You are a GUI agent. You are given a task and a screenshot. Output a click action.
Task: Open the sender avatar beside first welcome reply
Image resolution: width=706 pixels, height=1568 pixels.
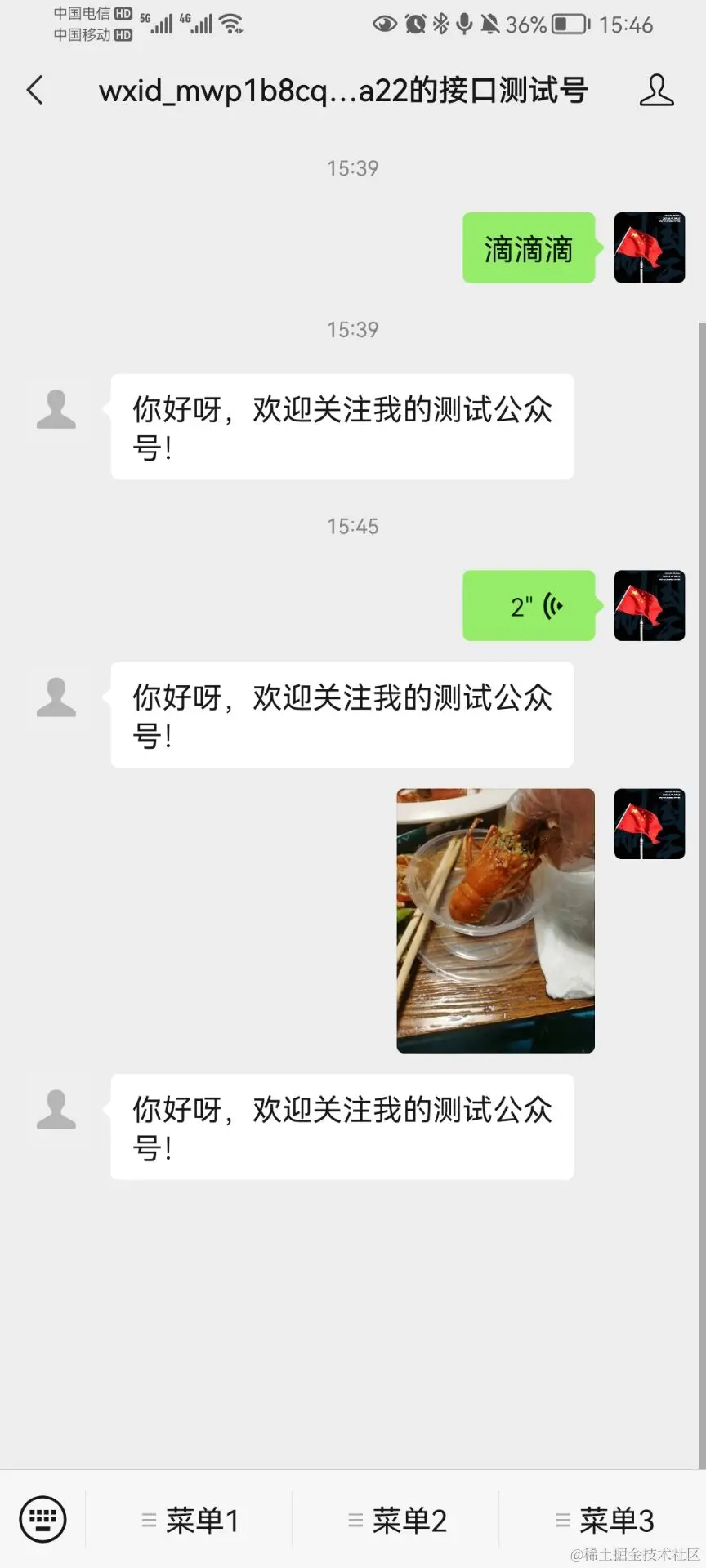coord(56,410)
